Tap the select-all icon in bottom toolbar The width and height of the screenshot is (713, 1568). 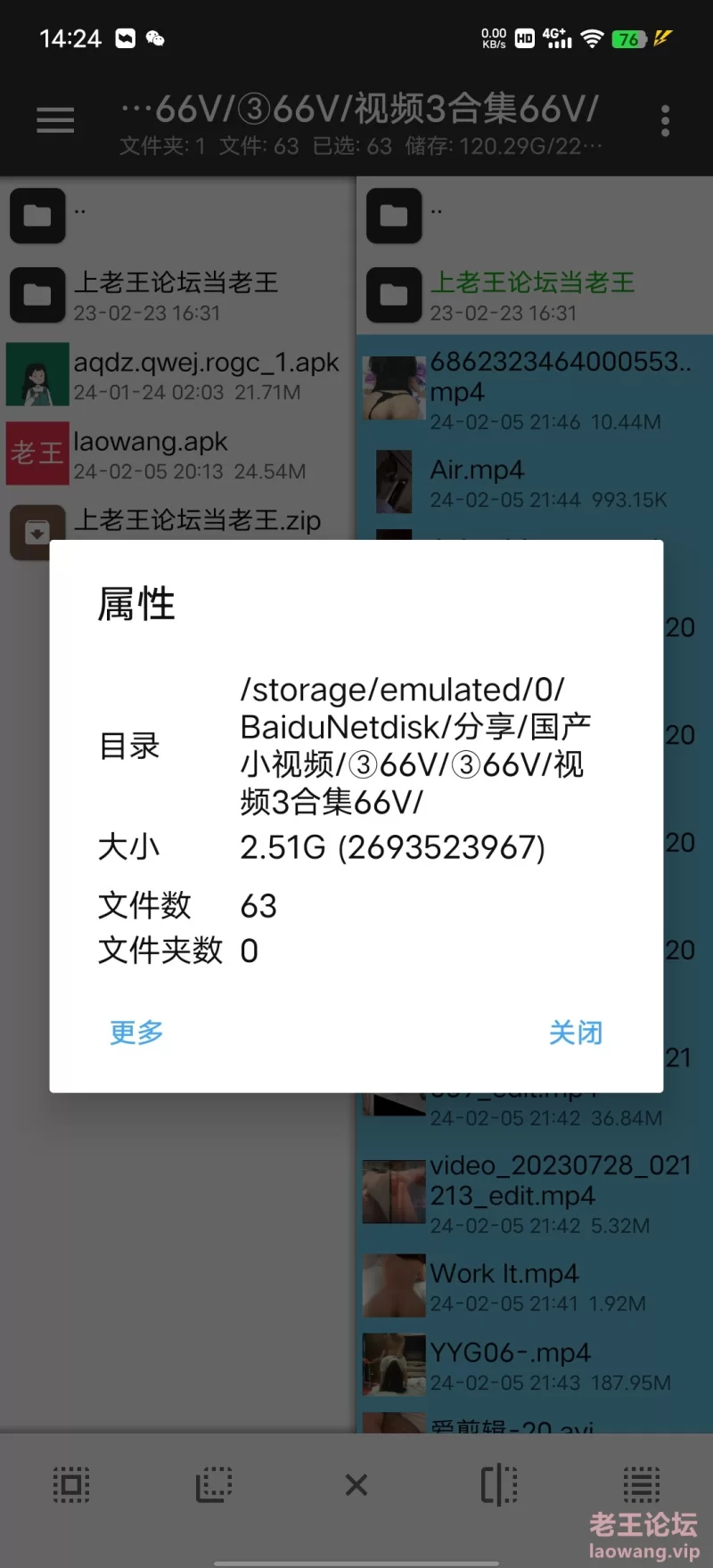[x=71, y=1485]
